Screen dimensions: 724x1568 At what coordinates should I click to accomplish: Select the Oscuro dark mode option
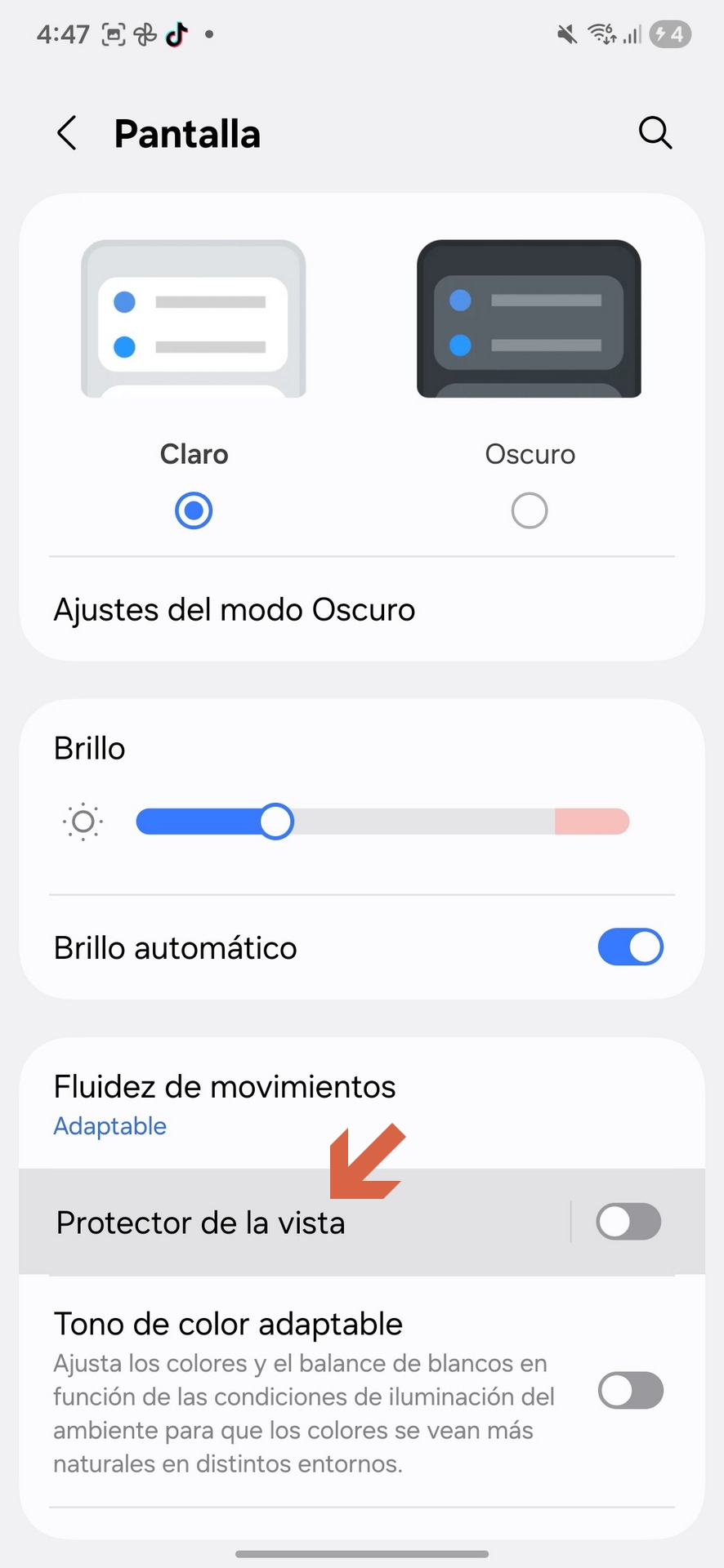coord(529,510)
